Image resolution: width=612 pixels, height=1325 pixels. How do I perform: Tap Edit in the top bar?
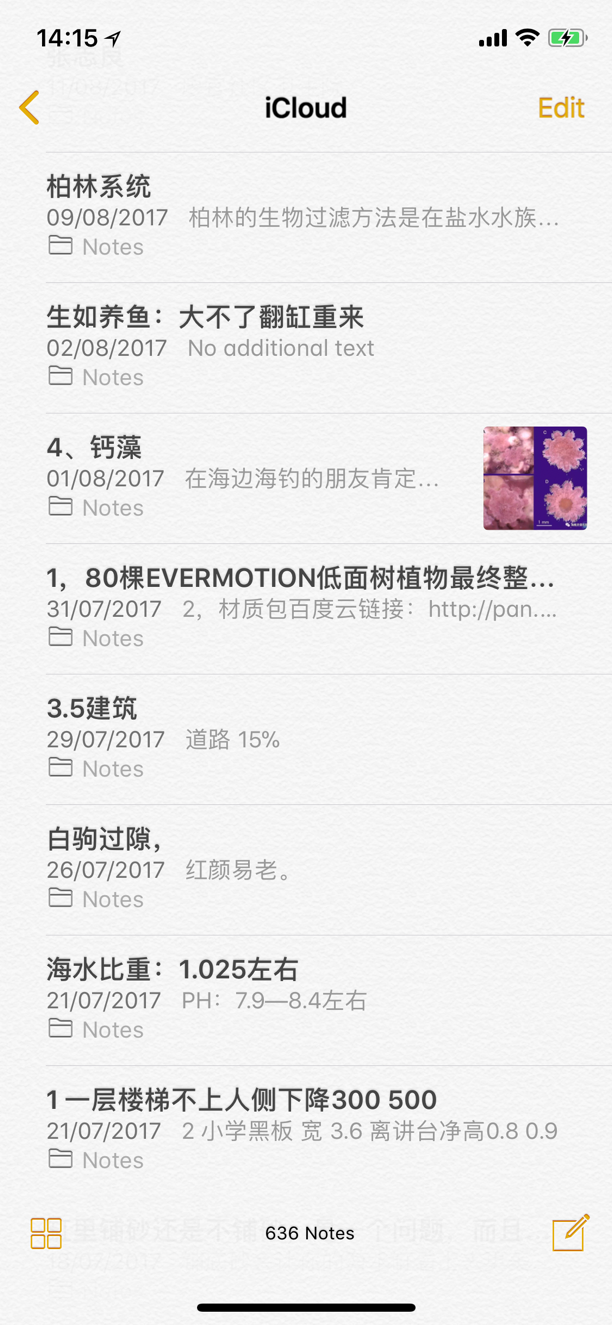pyautogui.click(x=560, y=108)
